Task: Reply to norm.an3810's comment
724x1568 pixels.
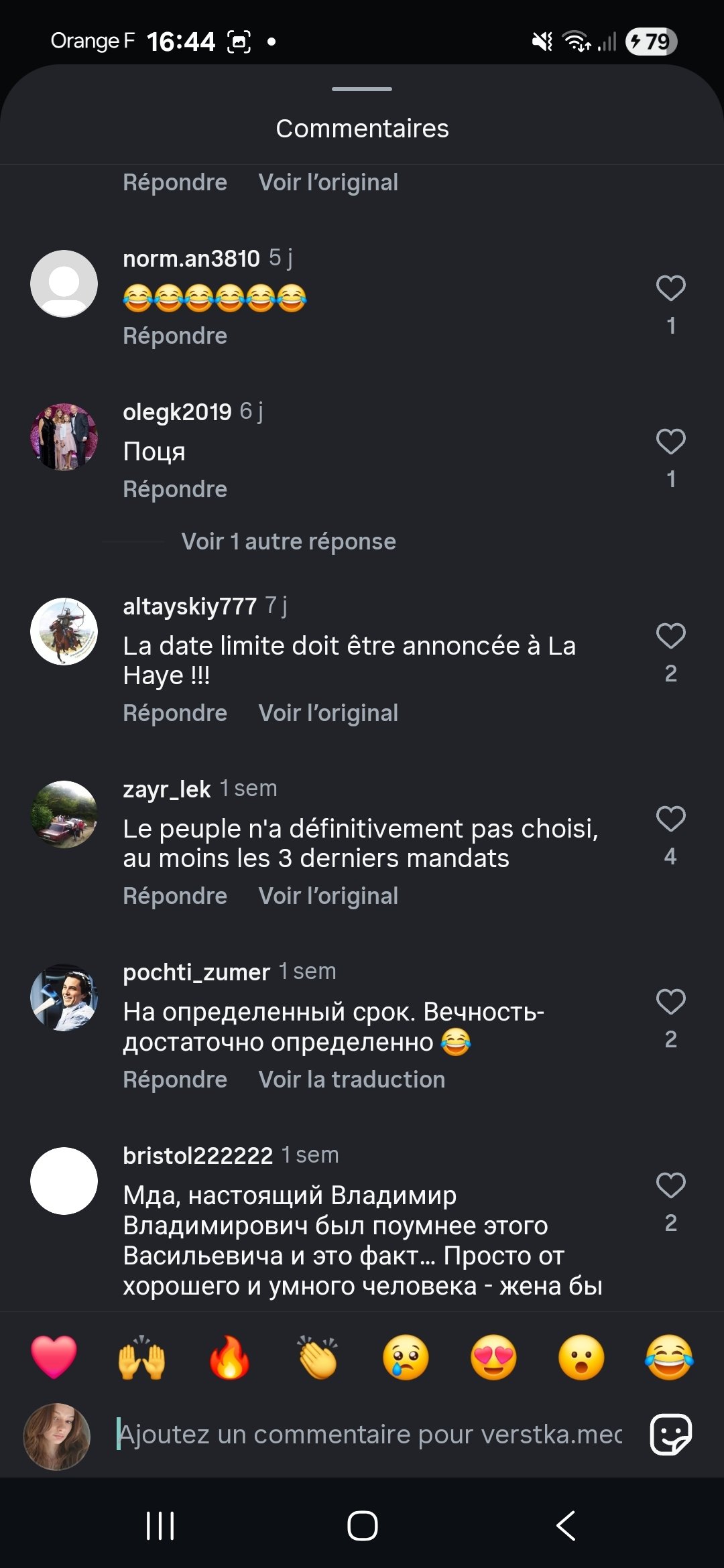Action: pos(175,336)
